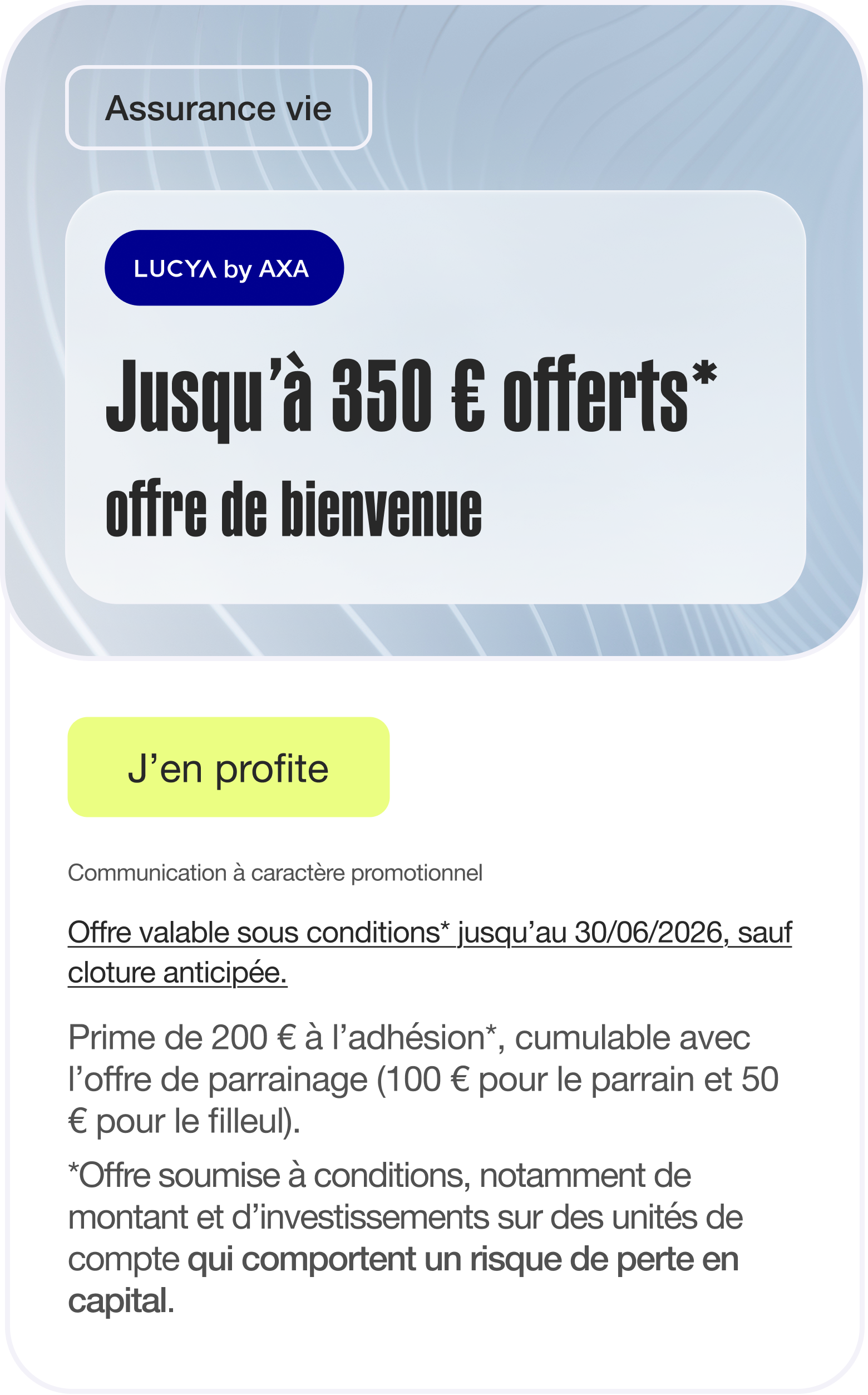Tap the J'en profite button
Screen dimensions: 868x1395
pyautogui.click(x=229, y=767)
